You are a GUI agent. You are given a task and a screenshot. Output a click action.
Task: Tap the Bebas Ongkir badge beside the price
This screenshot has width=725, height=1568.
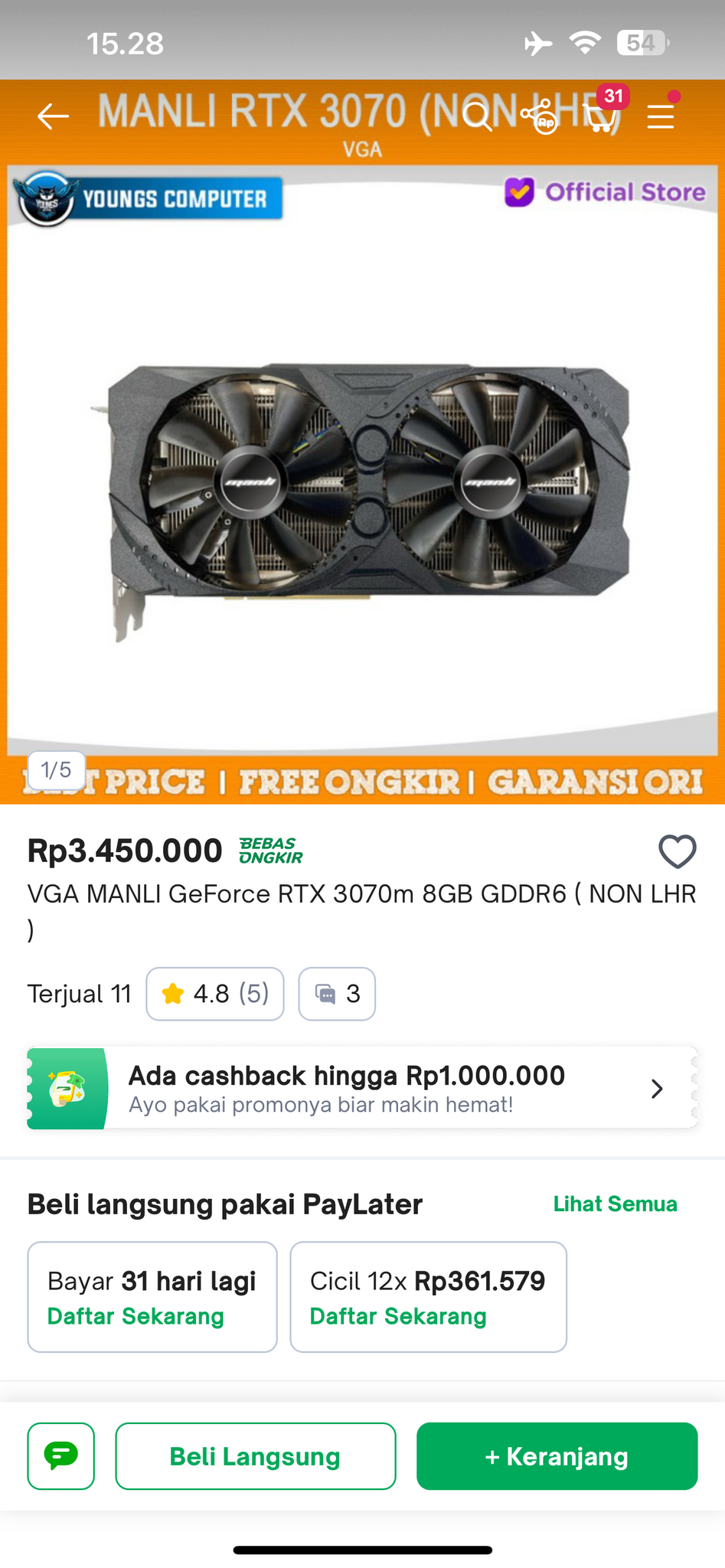[x=269, y=850]
